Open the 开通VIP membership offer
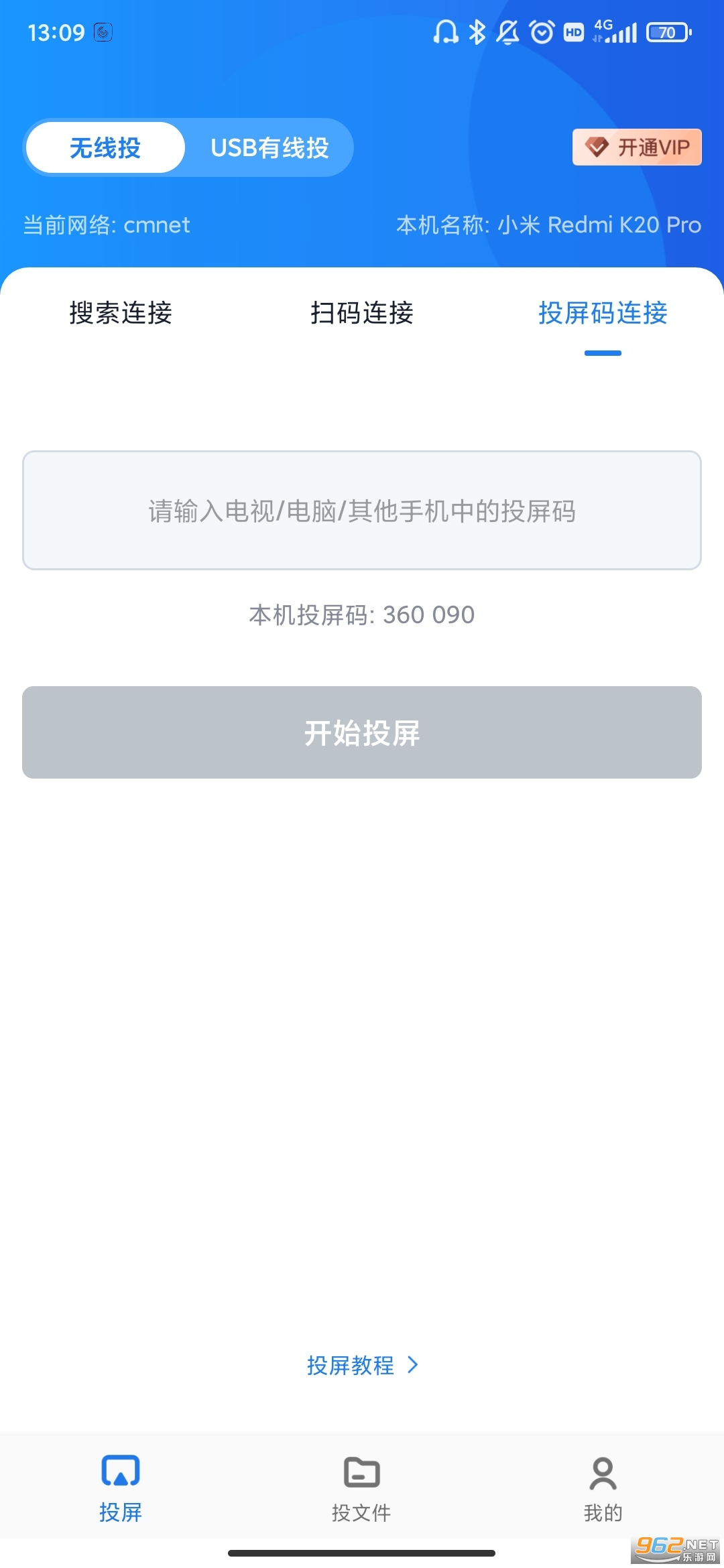This screenshot has width=724, height=1568. [636, 147]
